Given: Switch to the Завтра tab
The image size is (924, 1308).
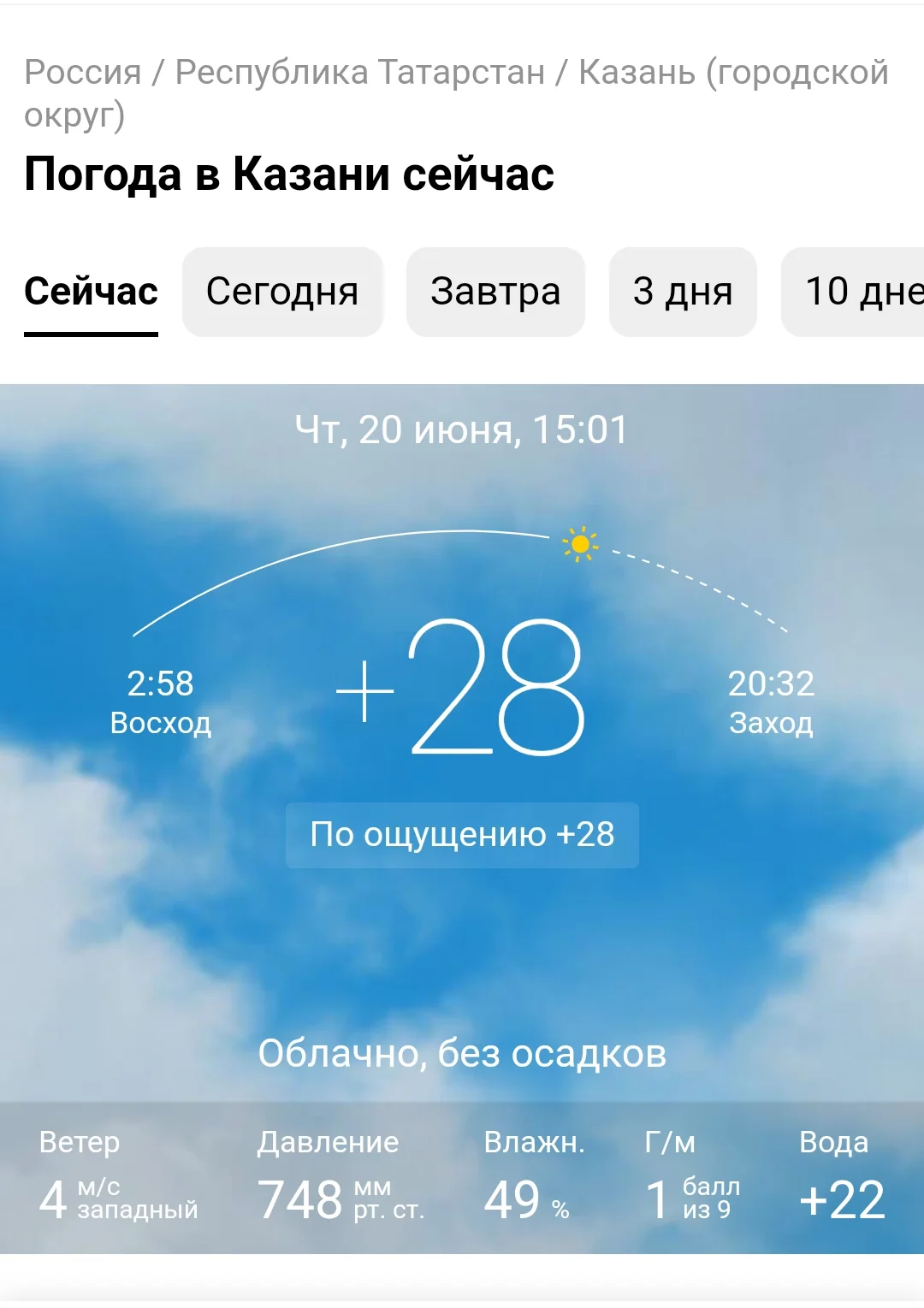Looking at the screenshot, I should tap(495, 292).
